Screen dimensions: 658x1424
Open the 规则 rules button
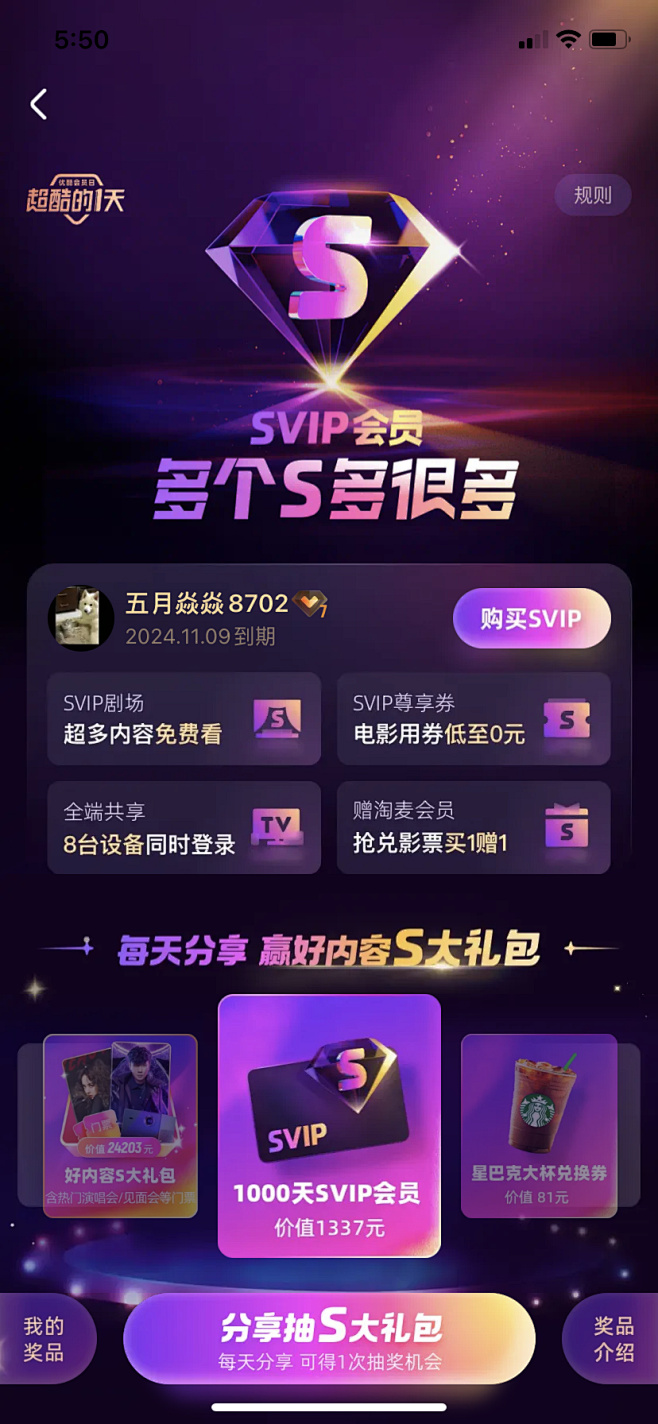click(x=592, y=195)
